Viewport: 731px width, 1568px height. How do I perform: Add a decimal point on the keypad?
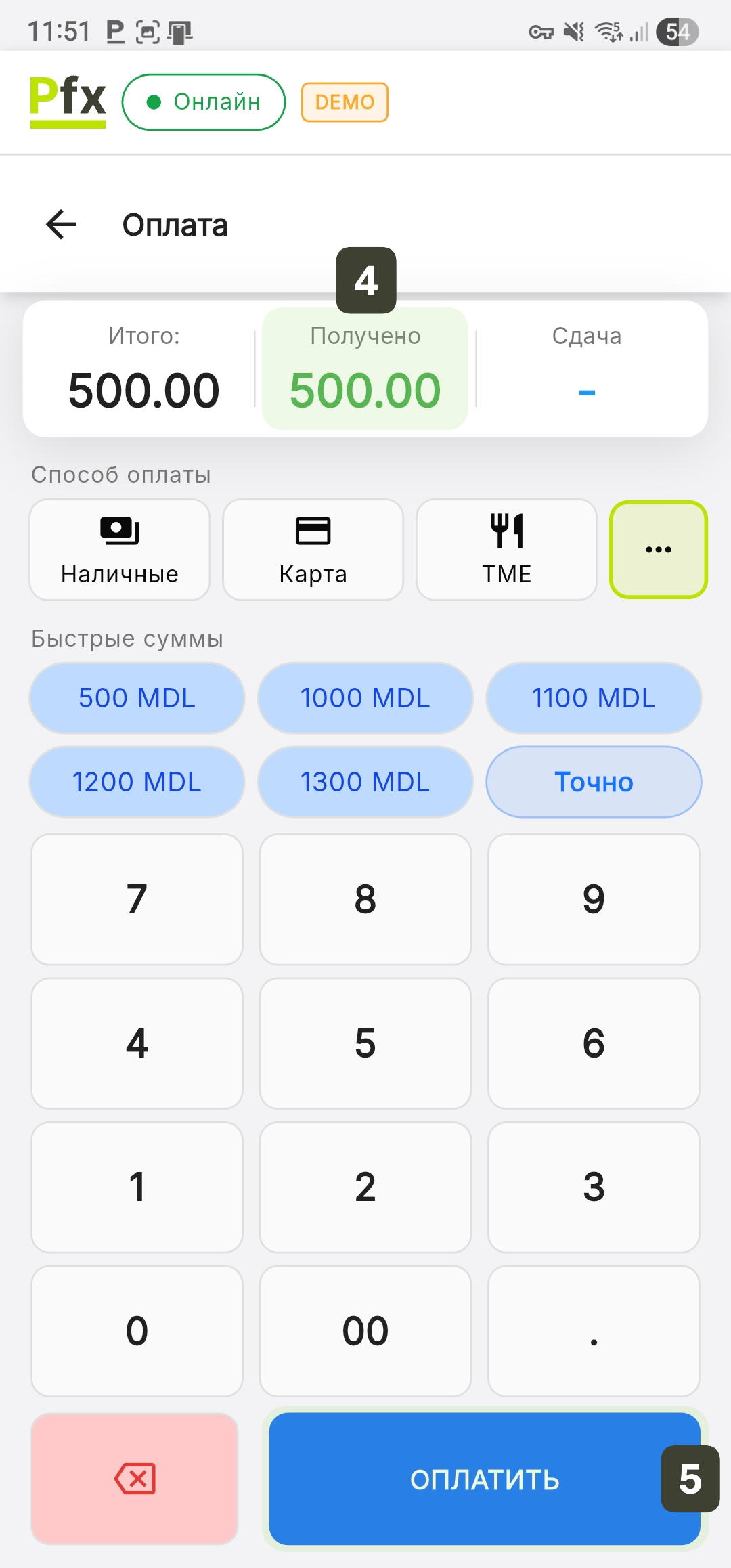coord(594,1331)
